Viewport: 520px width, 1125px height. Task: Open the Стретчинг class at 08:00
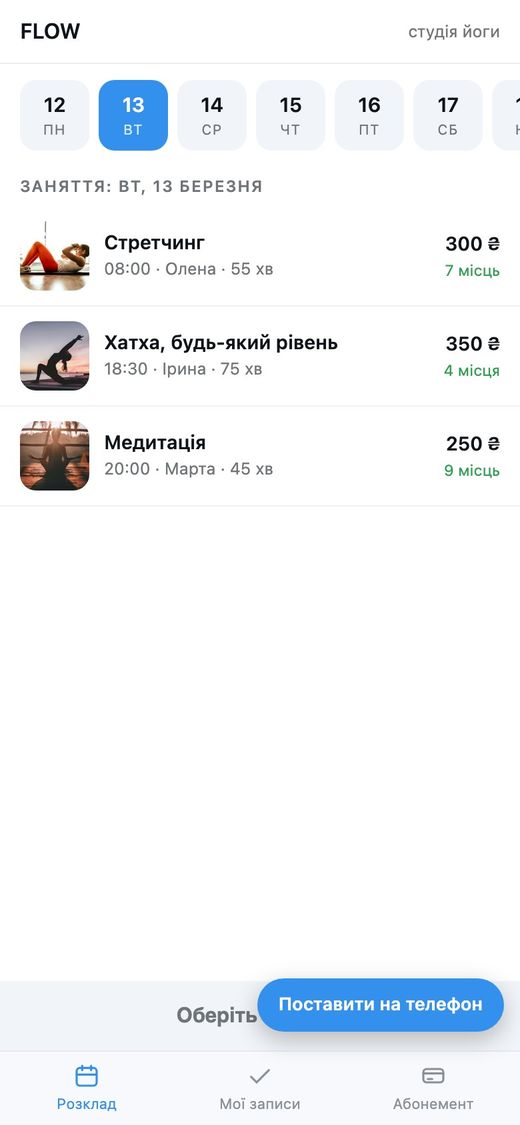point(260,256)
